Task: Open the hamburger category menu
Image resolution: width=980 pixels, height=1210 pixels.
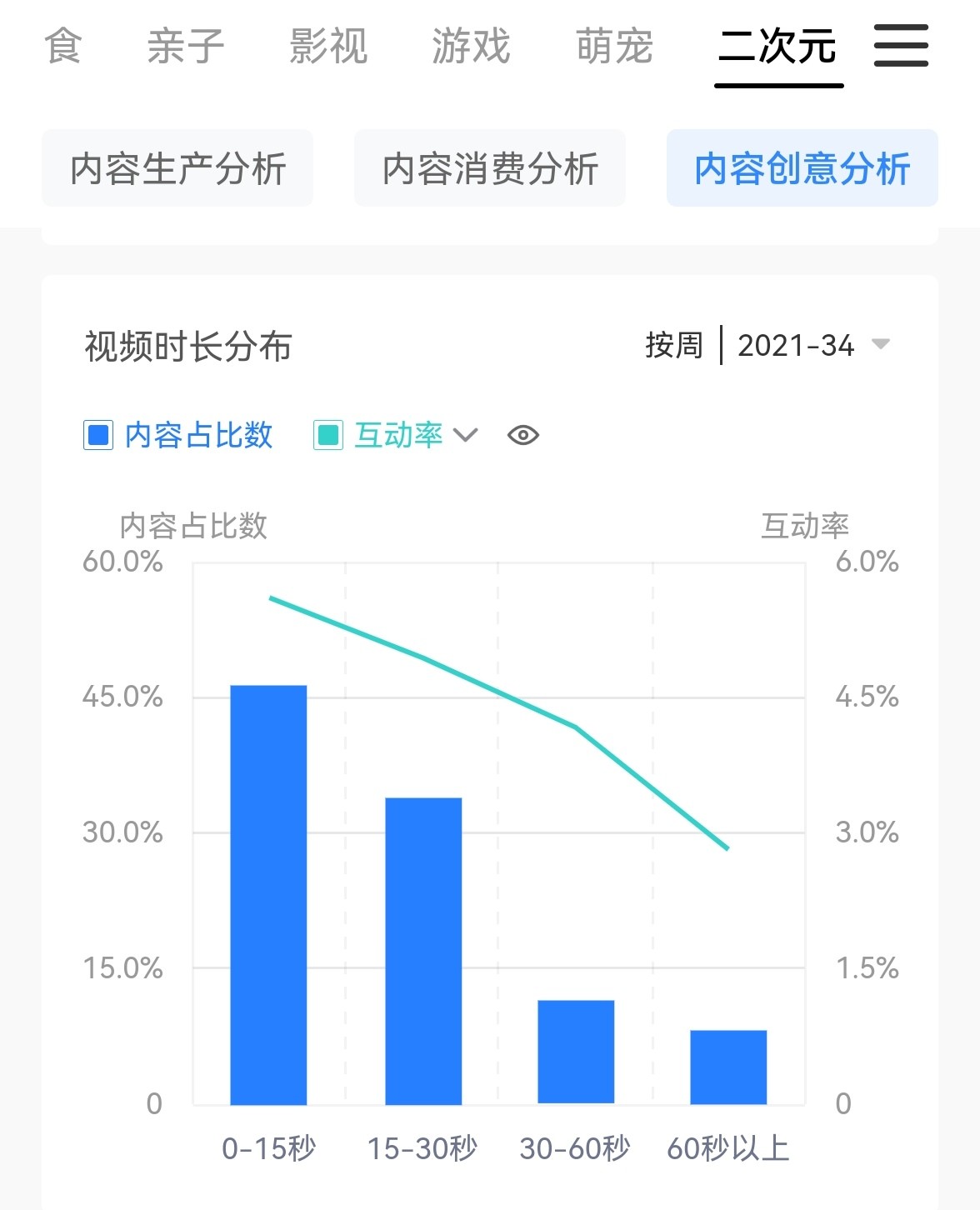Action: pyautogui.click(x=901, y=46)
